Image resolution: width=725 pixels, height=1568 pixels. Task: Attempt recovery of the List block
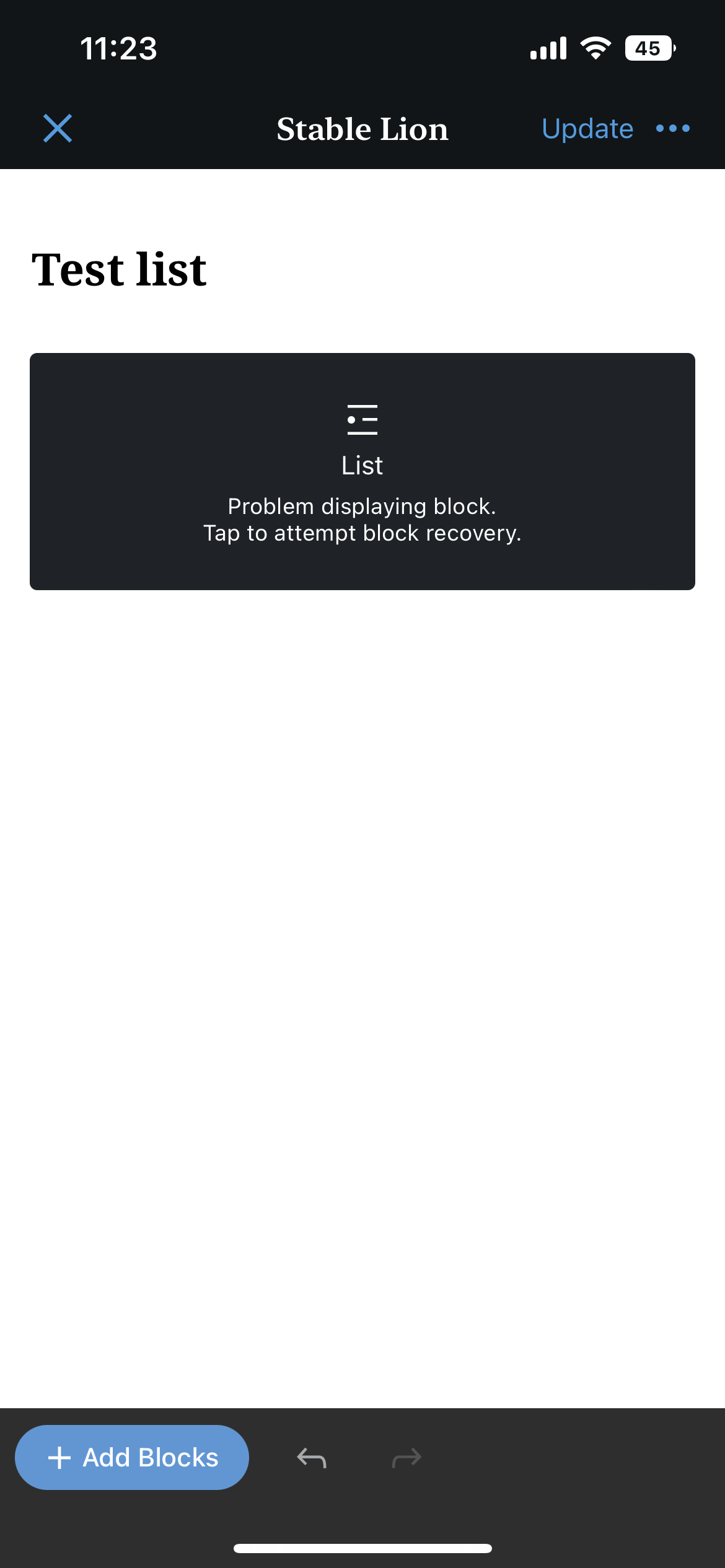[x=362, y=471]
